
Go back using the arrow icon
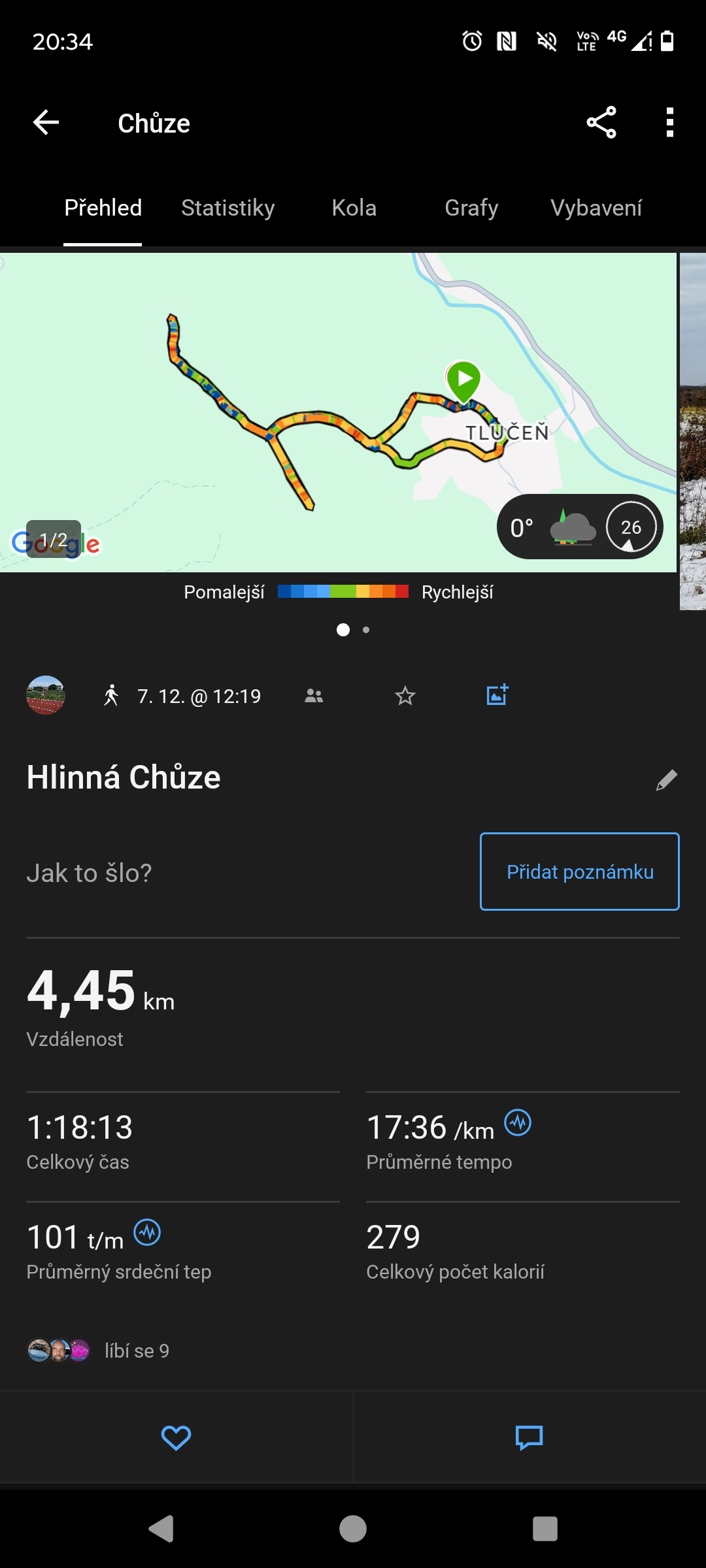click(x=46, y=123)
